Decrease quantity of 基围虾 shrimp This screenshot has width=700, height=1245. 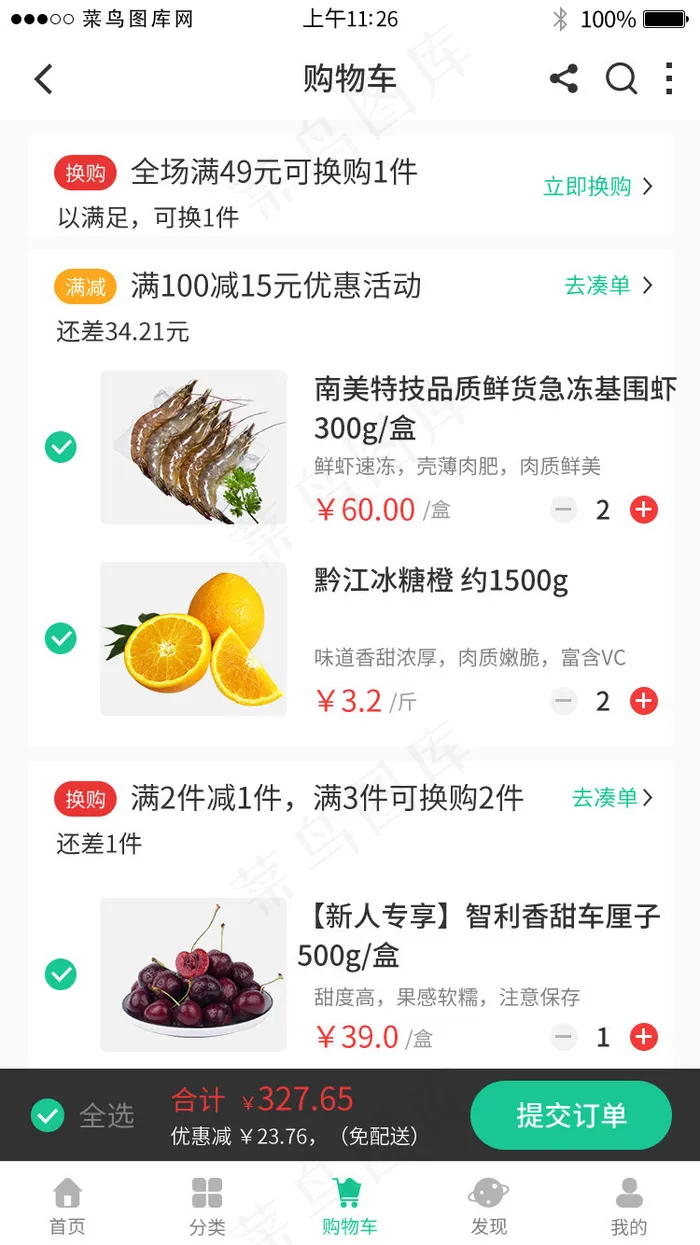tap(564, 510)
